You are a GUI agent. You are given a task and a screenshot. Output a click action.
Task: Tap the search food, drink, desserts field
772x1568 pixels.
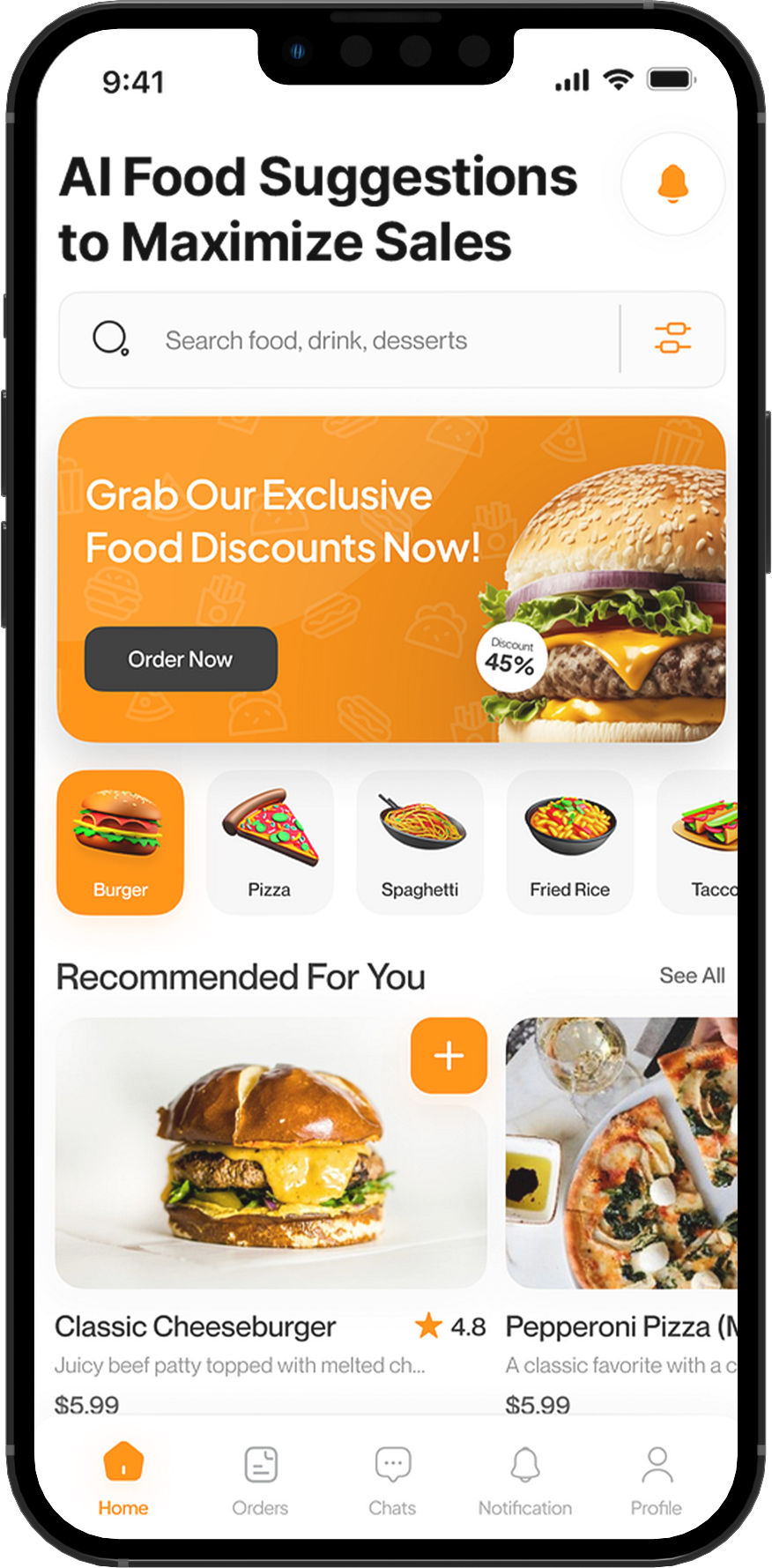(353, 340)
